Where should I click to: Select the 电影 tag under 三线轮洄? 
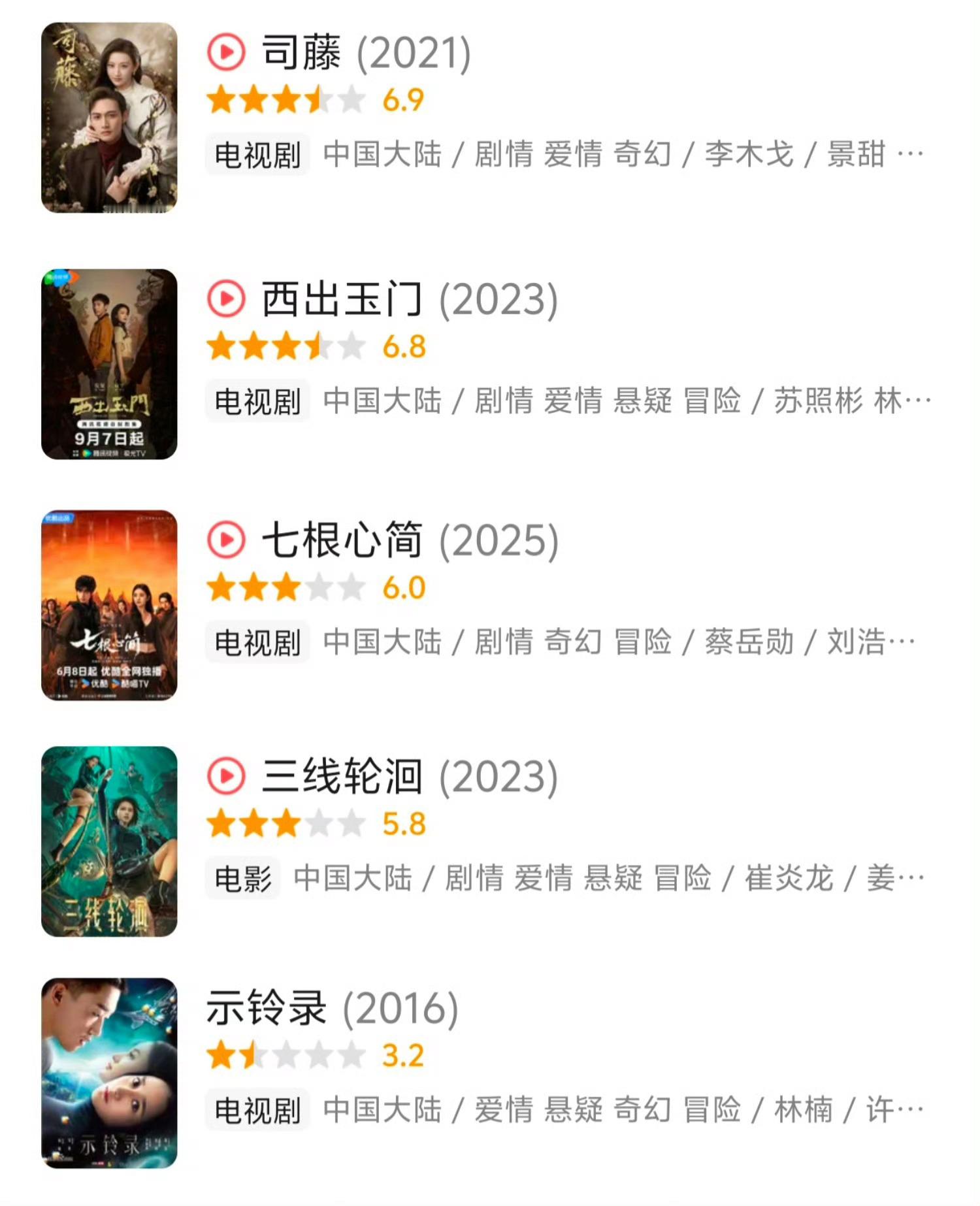[244, 880]
